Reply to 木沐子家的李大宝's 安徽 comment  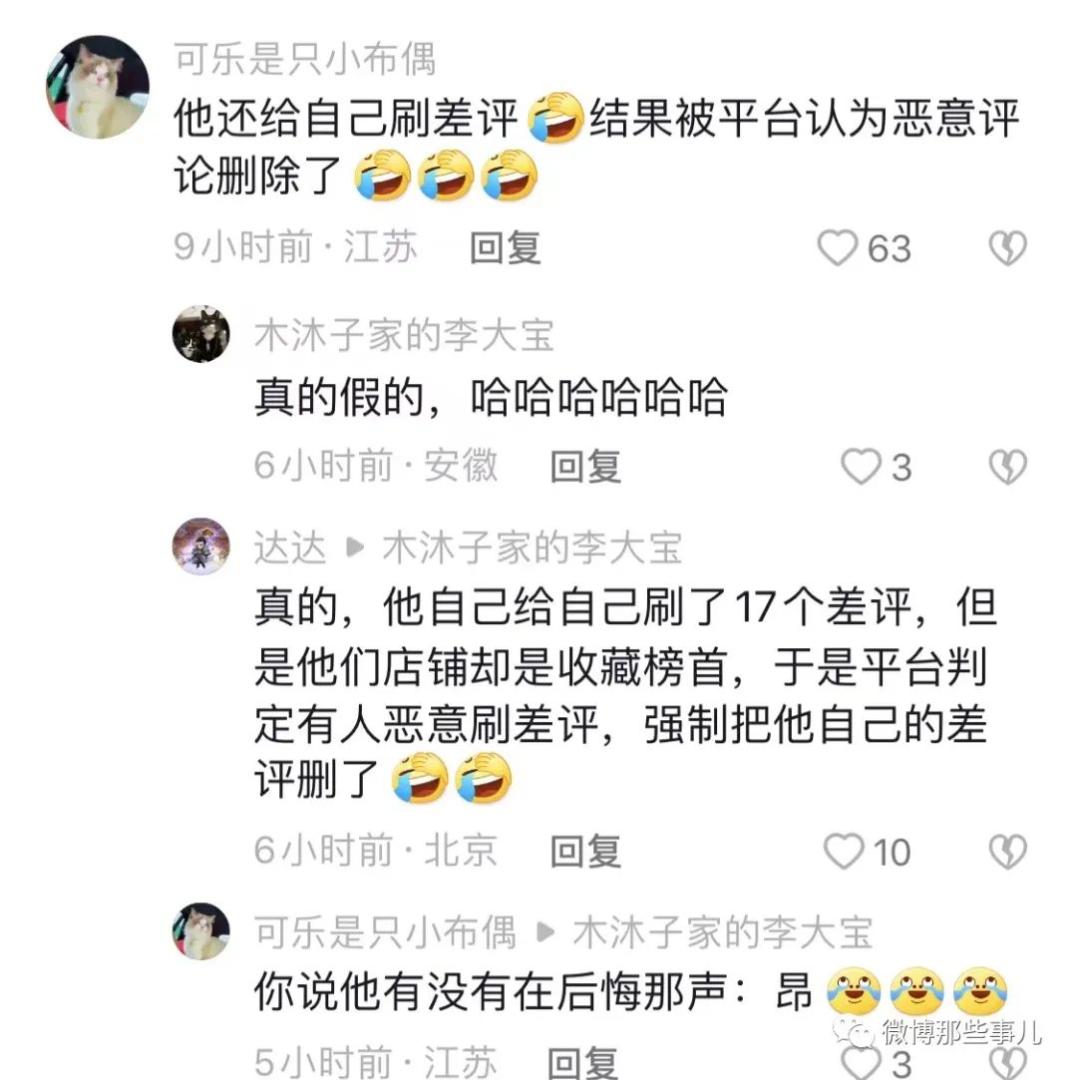pos(586,466)
